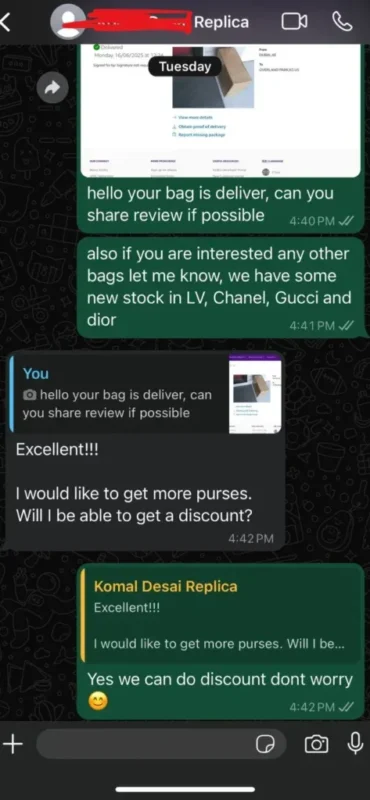Jump to quoted 'Excellent!!!' reply
The image size is (370, 800).
tap(221, 615)
